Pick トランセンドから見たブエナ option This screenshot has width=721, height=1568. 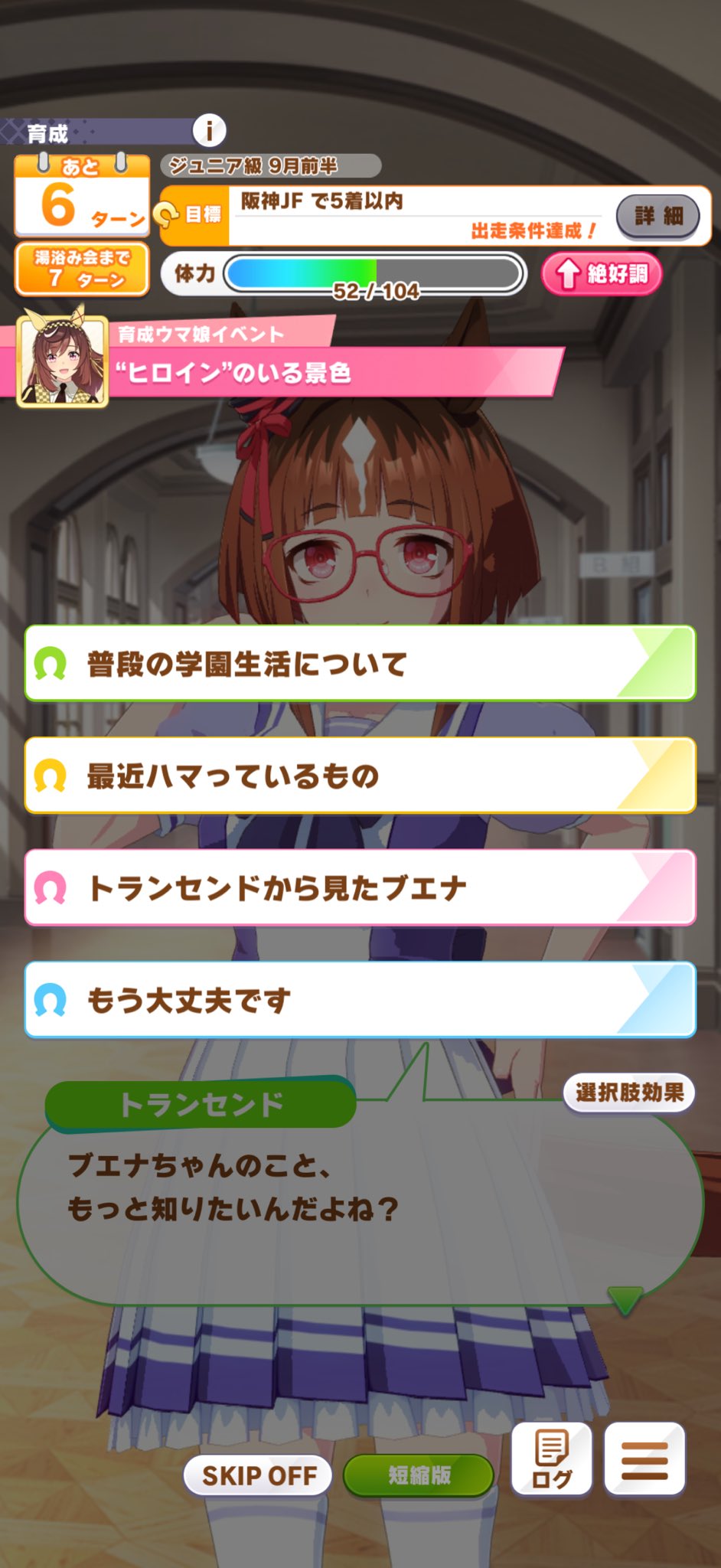pos(360,887)
